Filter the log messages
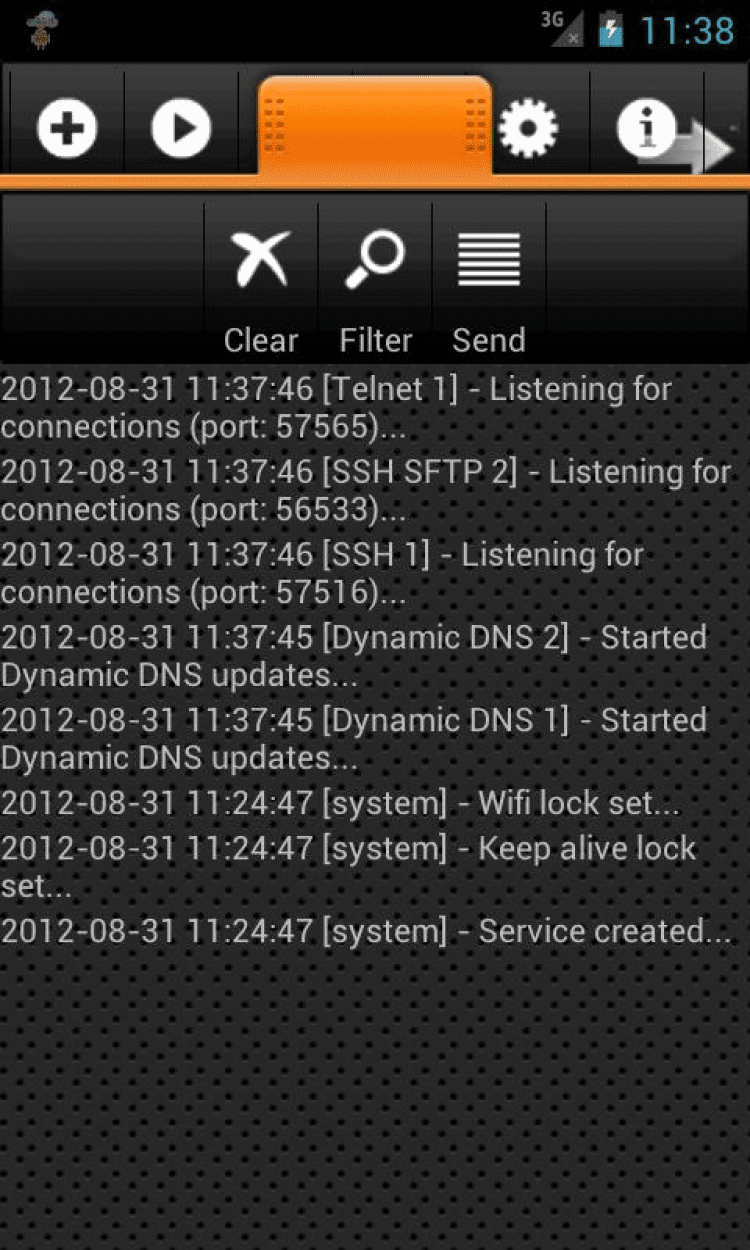This screenshot has width=750, height=1250. 375,282
